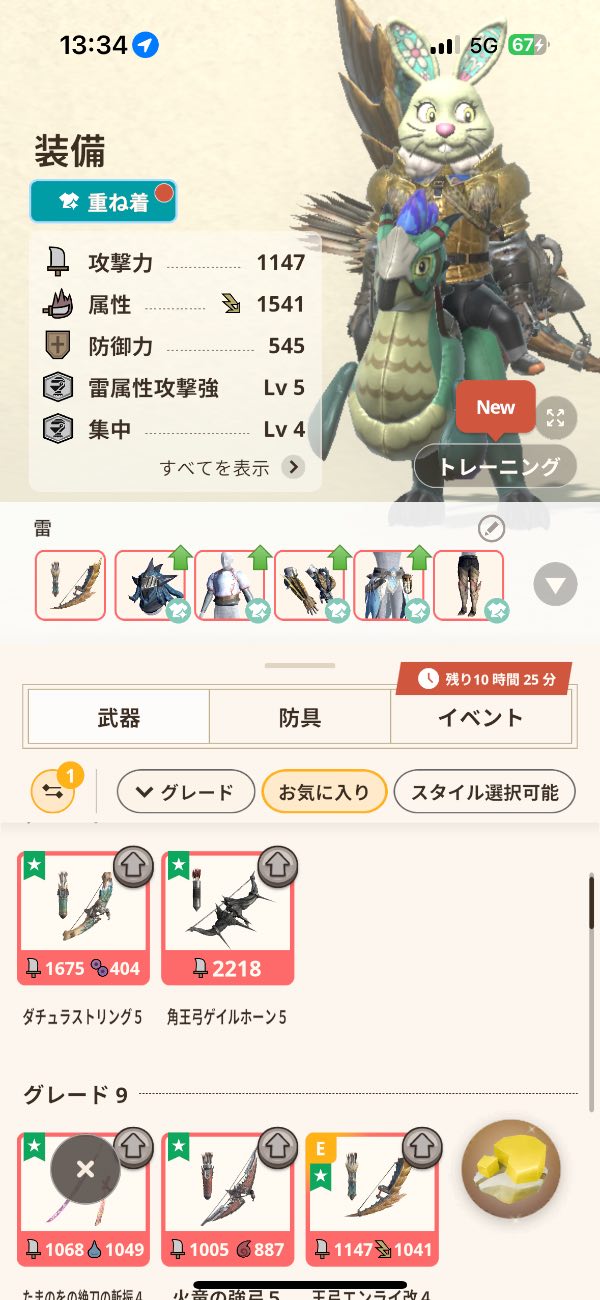Tap すべてを表示 to show all stats

pyautogui.click(x=230, y=467)
